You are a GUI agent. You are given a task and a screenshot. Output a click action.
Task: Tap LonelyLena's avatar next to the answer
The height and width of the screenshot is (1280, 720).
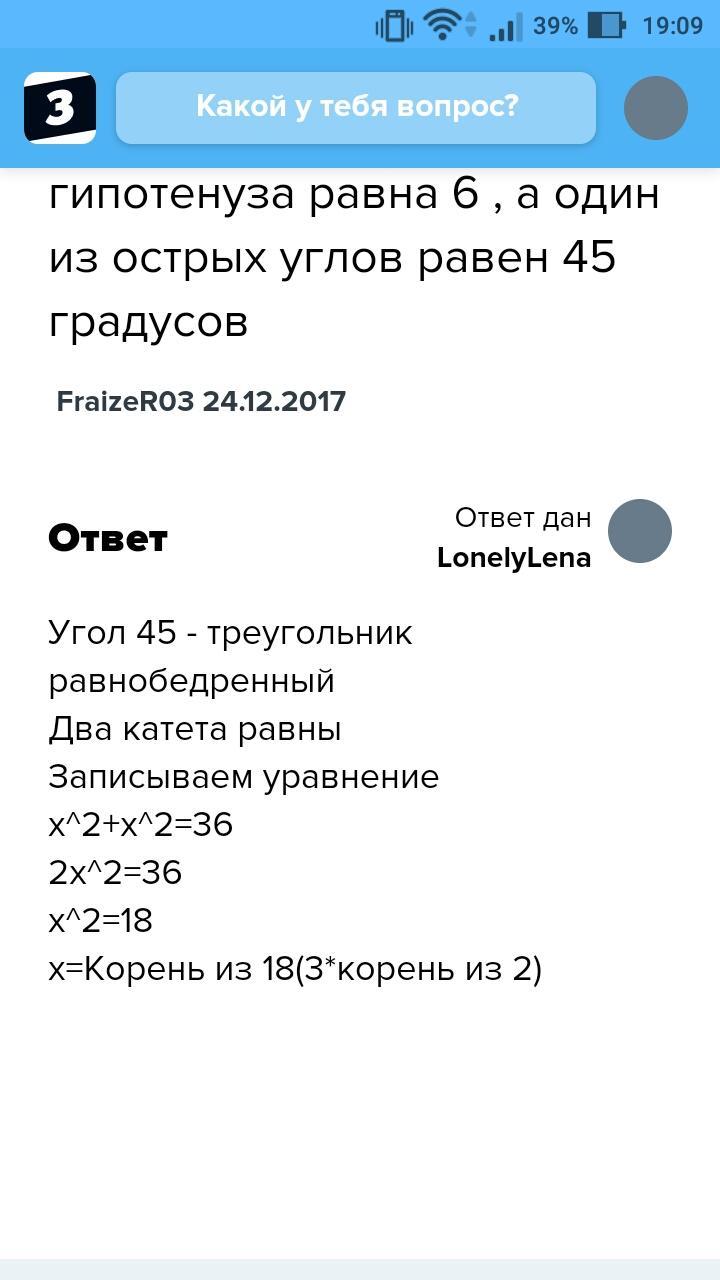639,531
